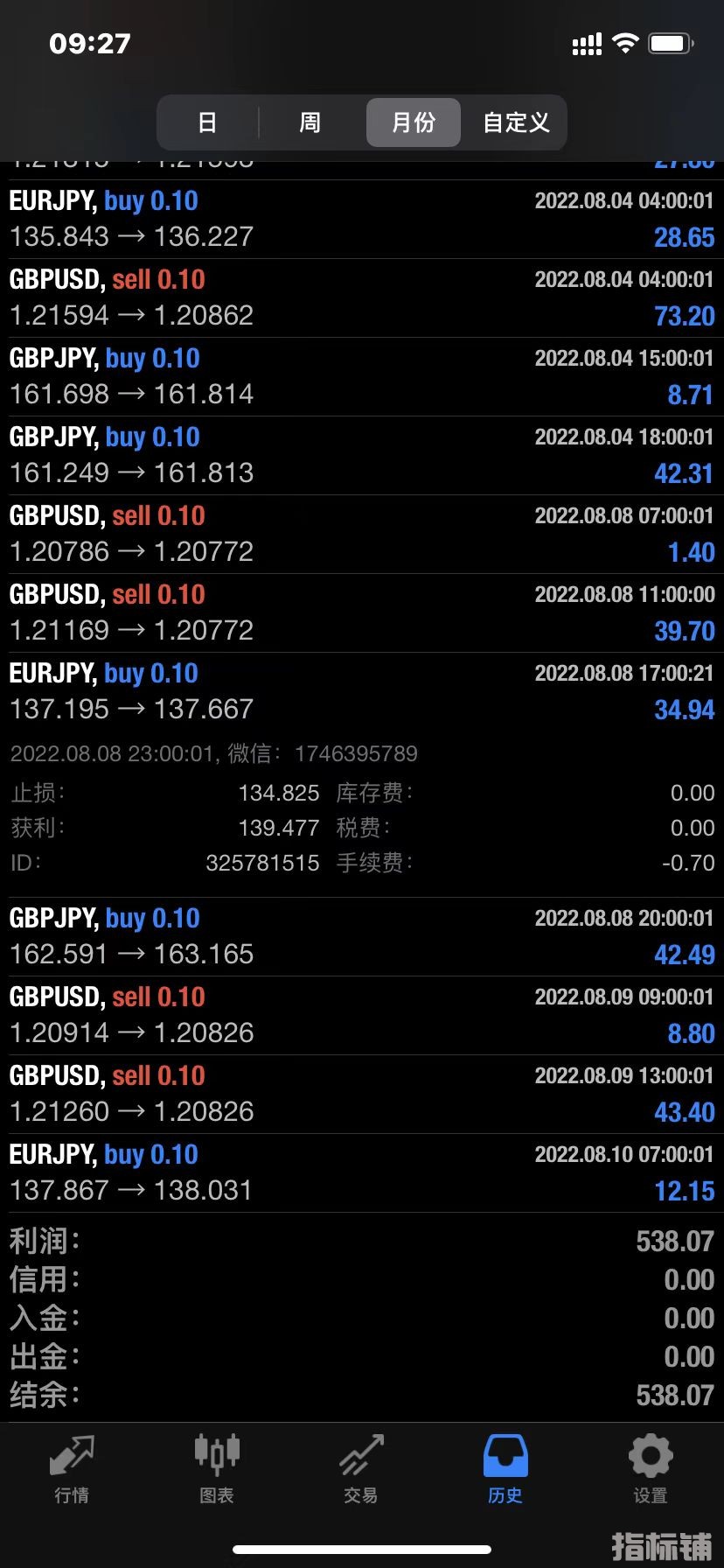Show details of GBPUSD trade earning 8.80
This screenshot has height=1568, width=724.
point(362,1015)
